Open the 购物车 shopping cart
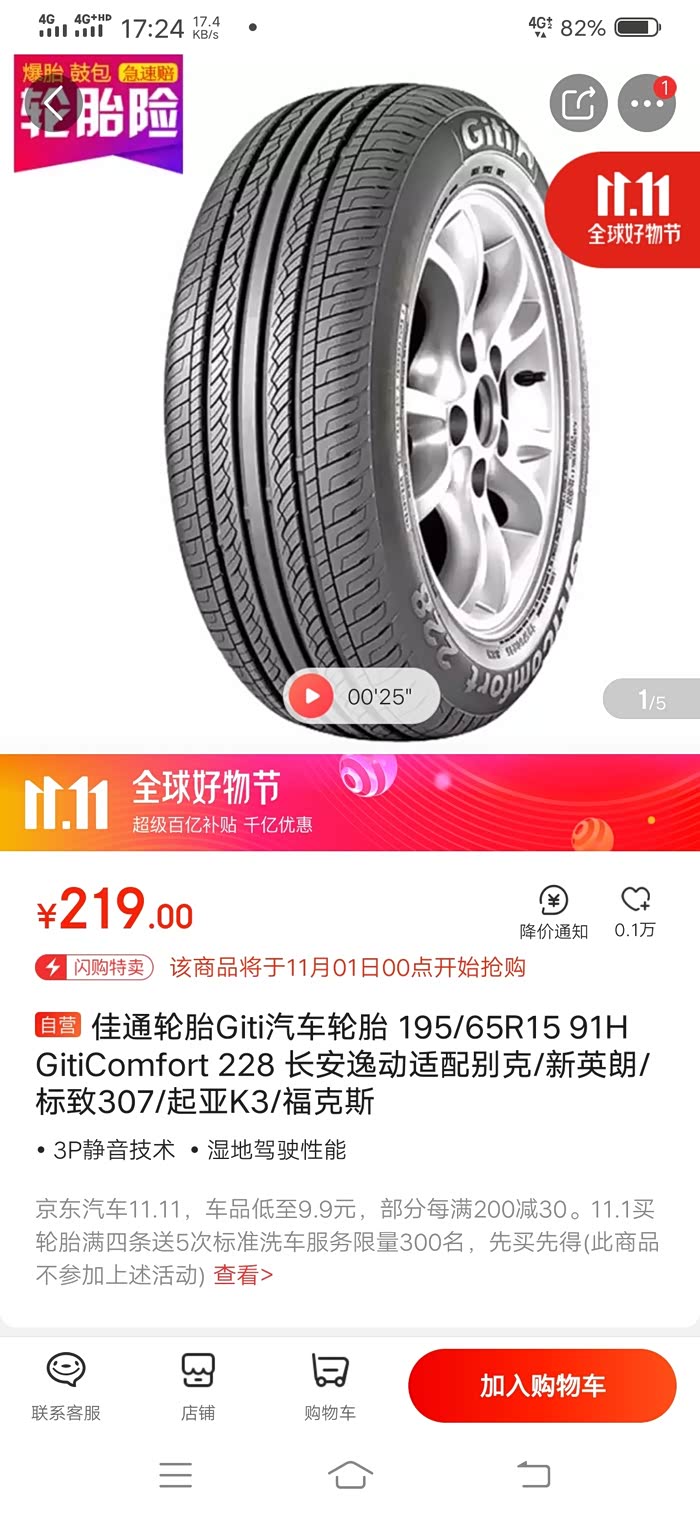Image resolution: width=700 pixels, height=1516 pixels. pos(330,1386)
